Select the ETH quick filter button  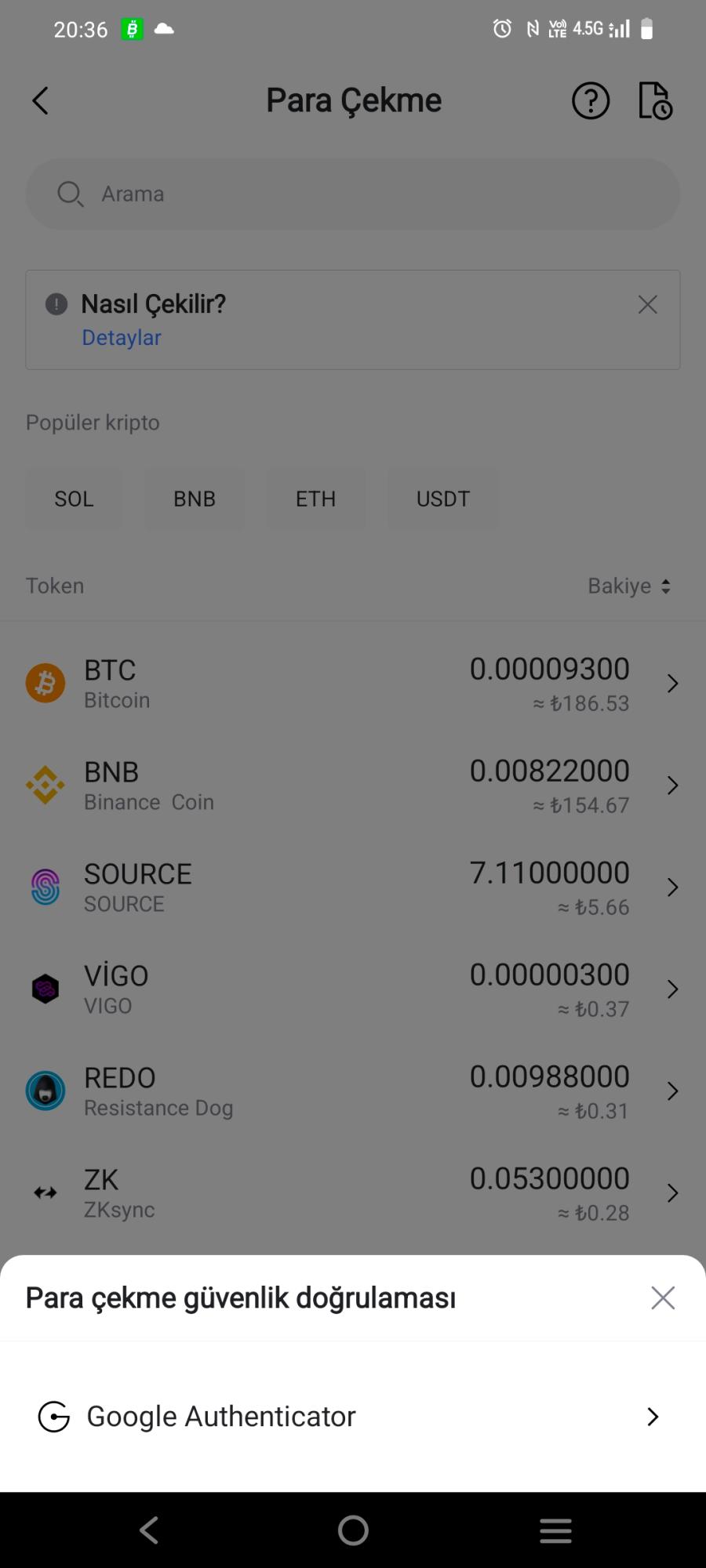point(316,499)
